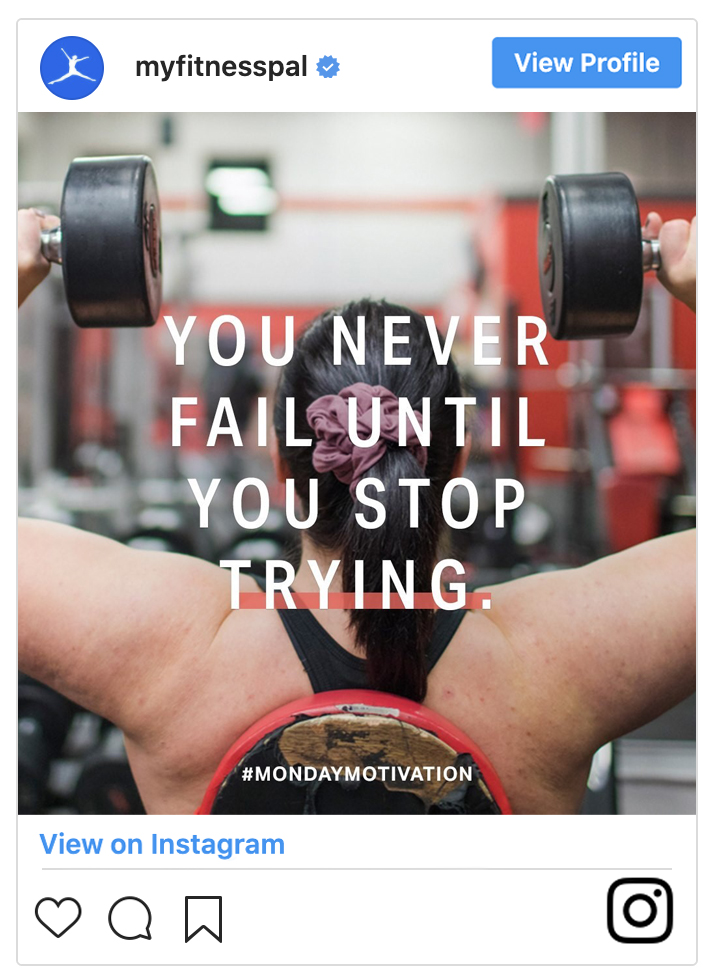
Task: Open the motivational quote post image
Action: 357,462
